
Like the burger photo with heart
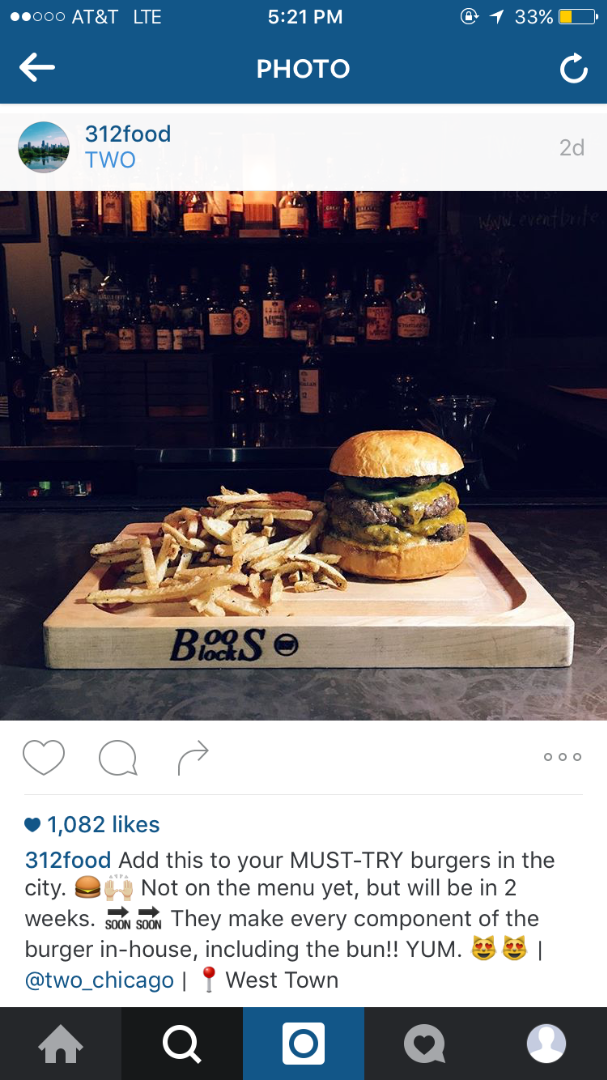click(x=44, y=757)
